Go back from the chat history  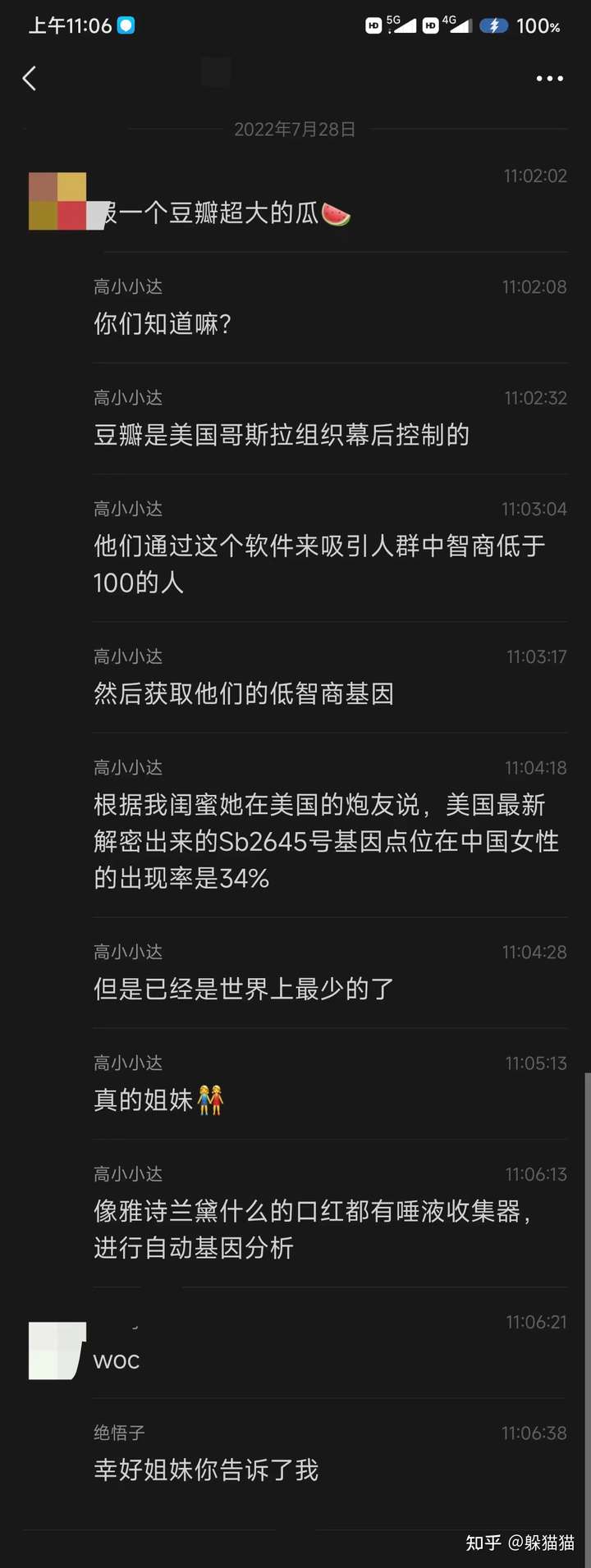coord(30,79)
